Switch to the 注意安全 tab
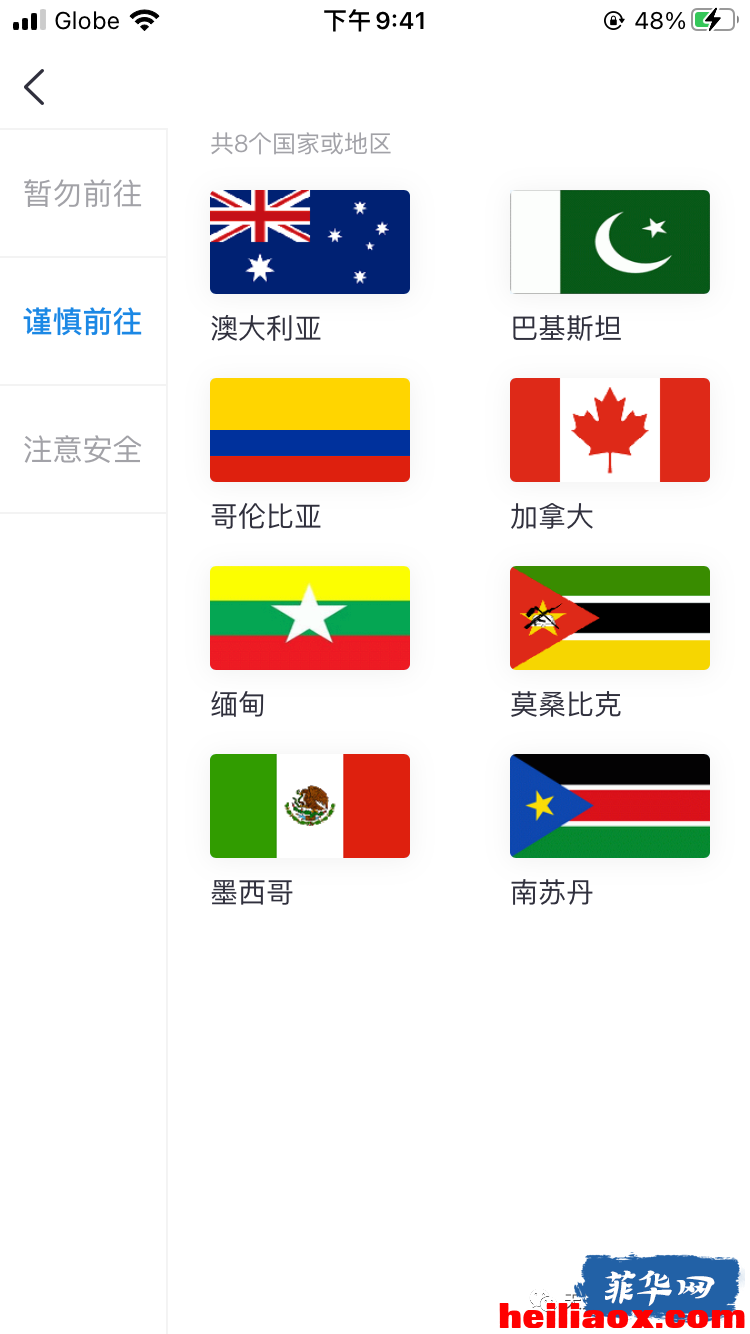The image size is (750, 1334). click(83, 449)
